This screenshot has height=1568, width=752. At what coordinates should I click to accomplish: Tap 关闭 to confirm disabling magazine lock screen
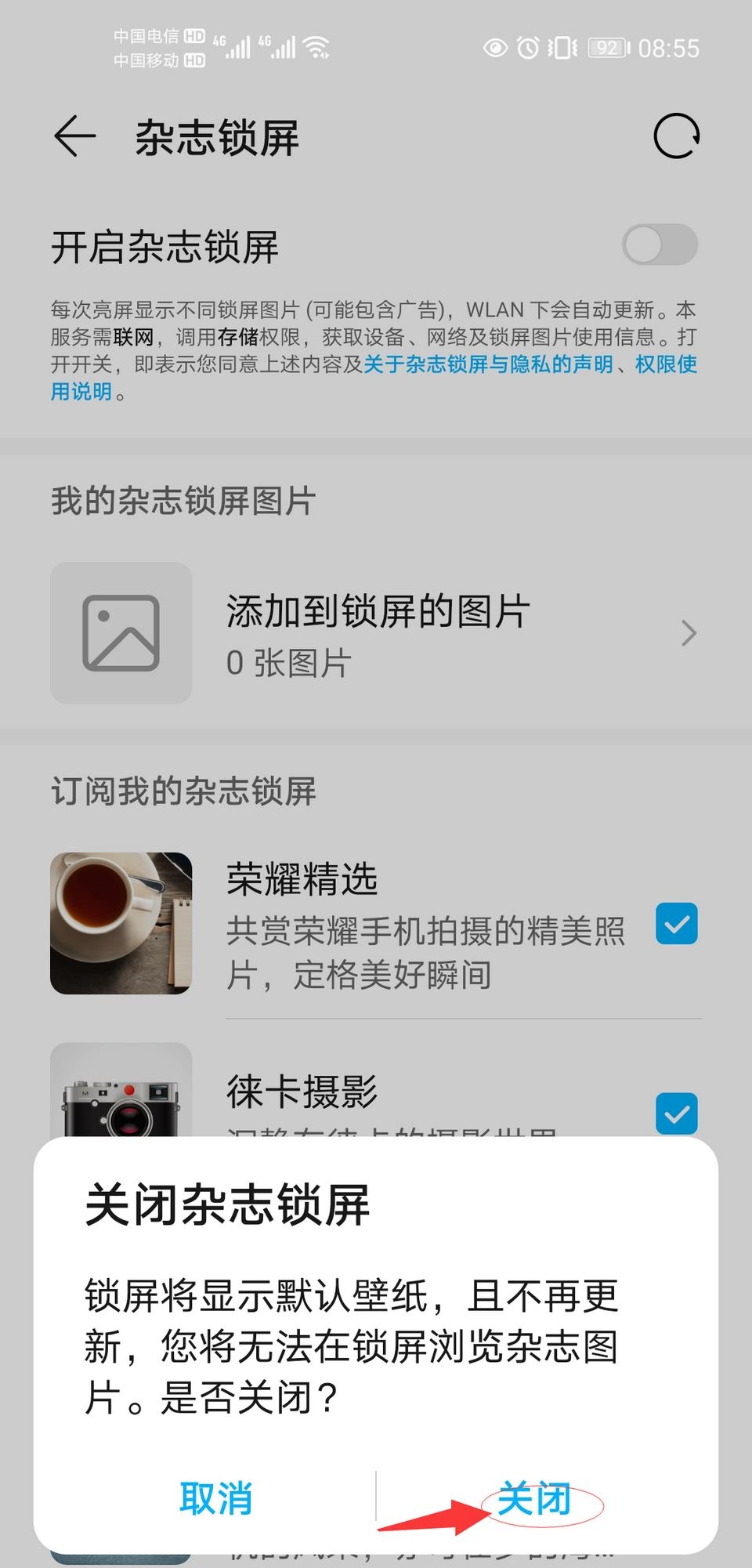point(534,1499)
